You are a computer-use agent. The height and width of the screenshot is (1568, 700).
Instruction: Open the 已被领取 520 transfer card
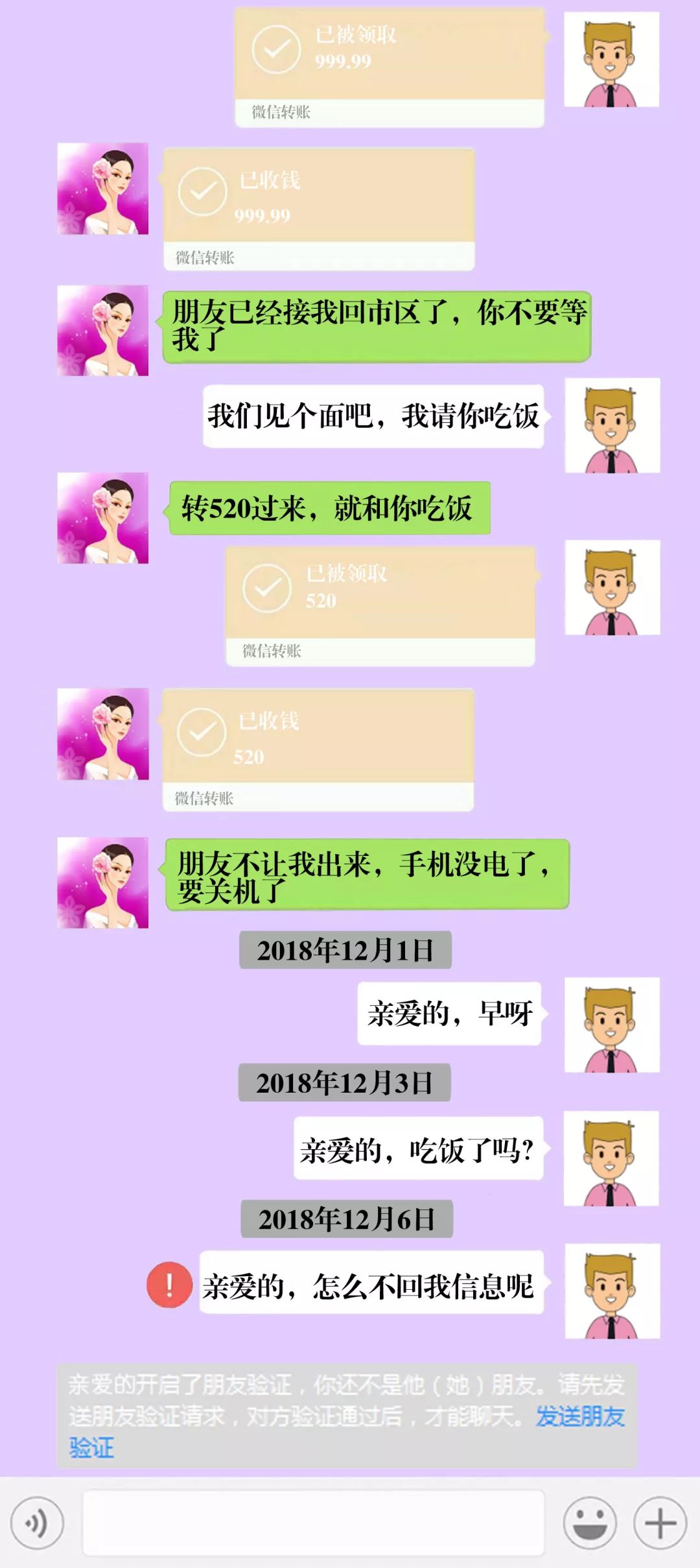click(380, 605)
